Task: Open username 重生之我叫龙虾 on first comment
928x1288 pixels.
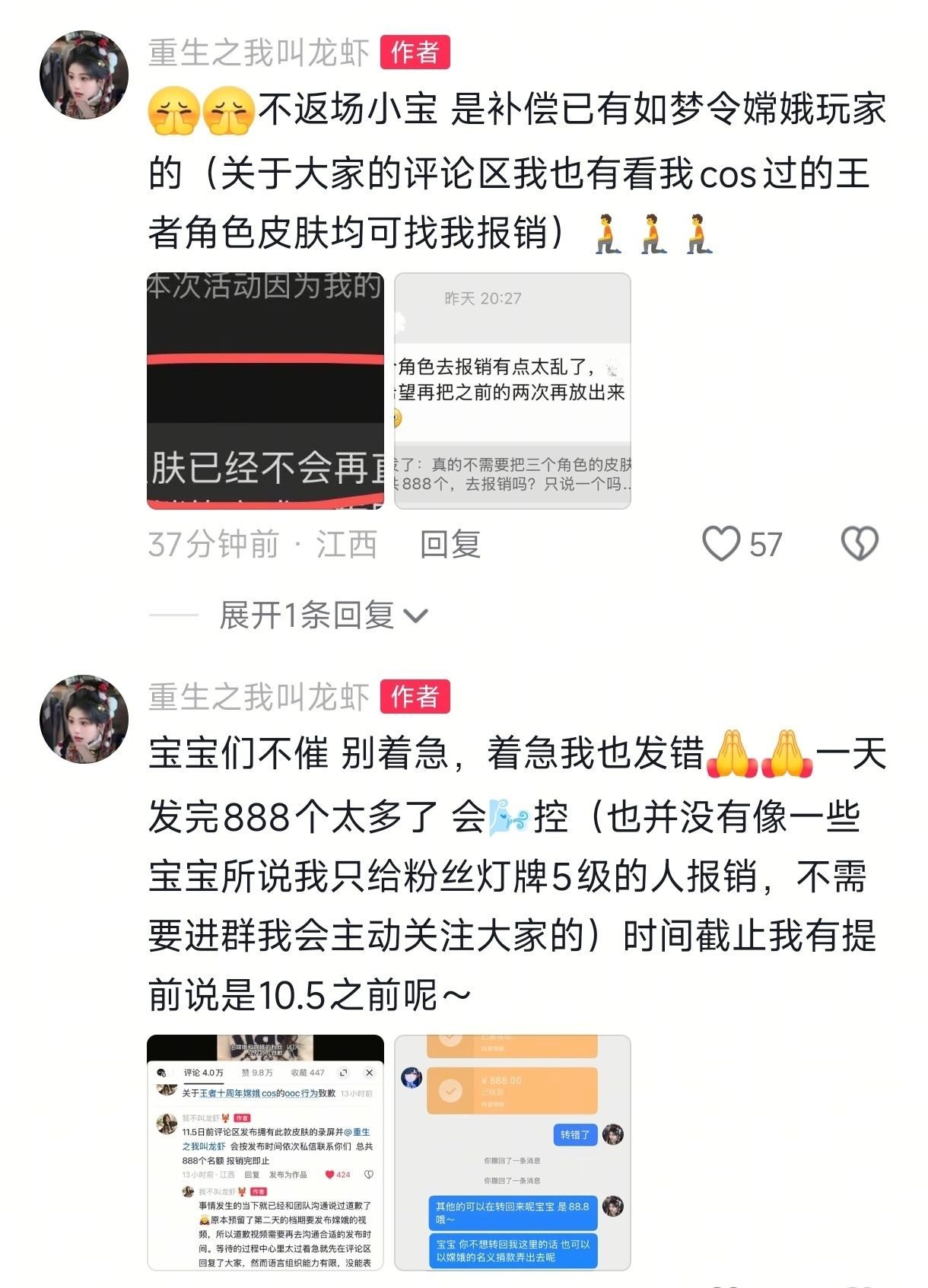Action: tap(259, 52)
